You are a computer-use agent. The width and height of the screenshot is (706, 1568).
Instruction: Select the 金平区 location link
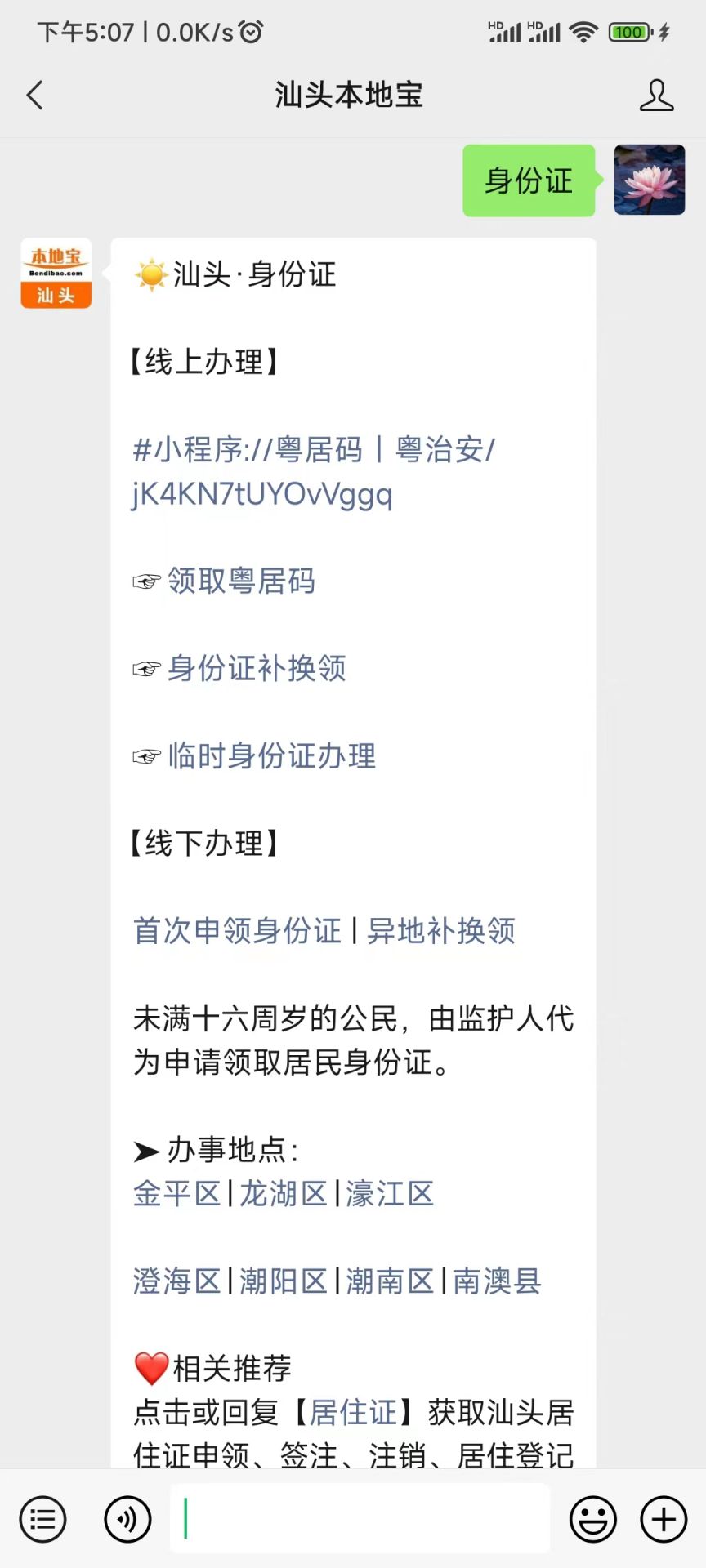(x=177, y=1193)
